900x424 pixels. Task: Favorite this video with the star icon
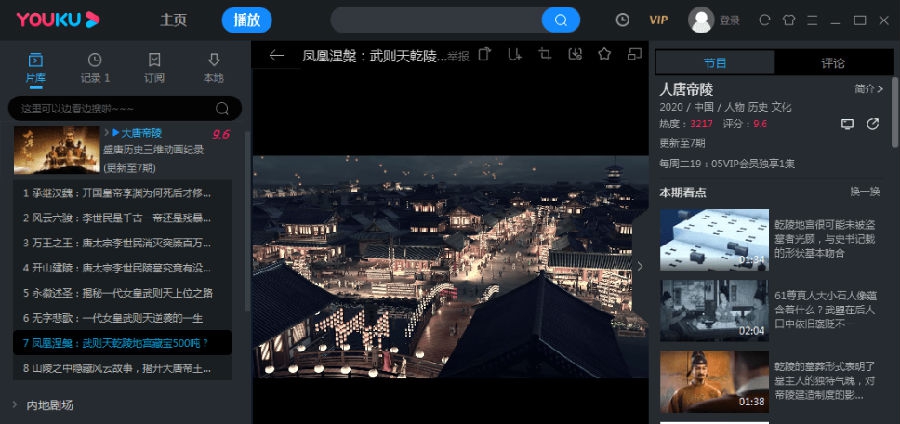click(604, 54)
